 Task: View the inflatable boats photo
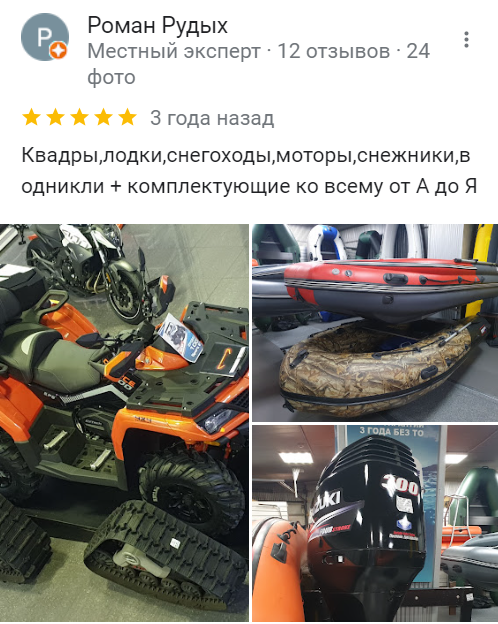[375, 322]
